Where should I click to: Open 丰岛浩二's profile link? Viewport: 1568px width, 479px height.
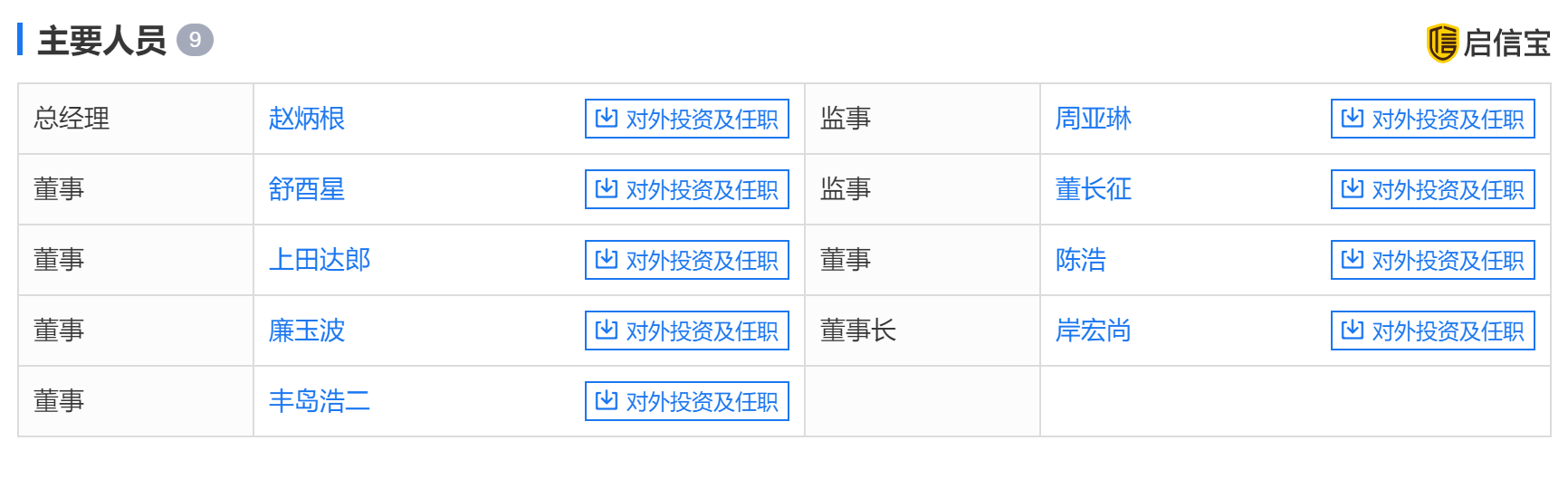click(x=320, y=401)
